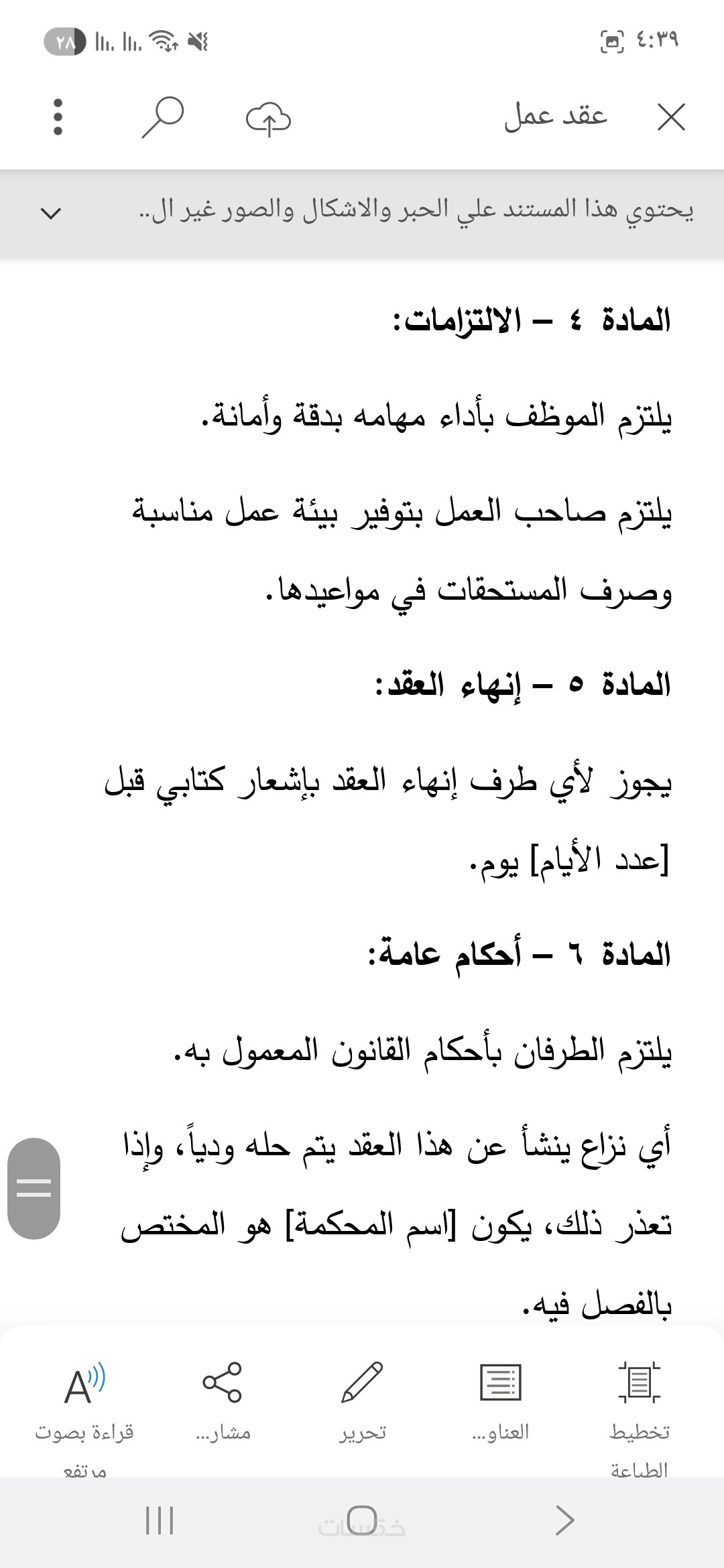Go to the home screen

(362, 1520)
